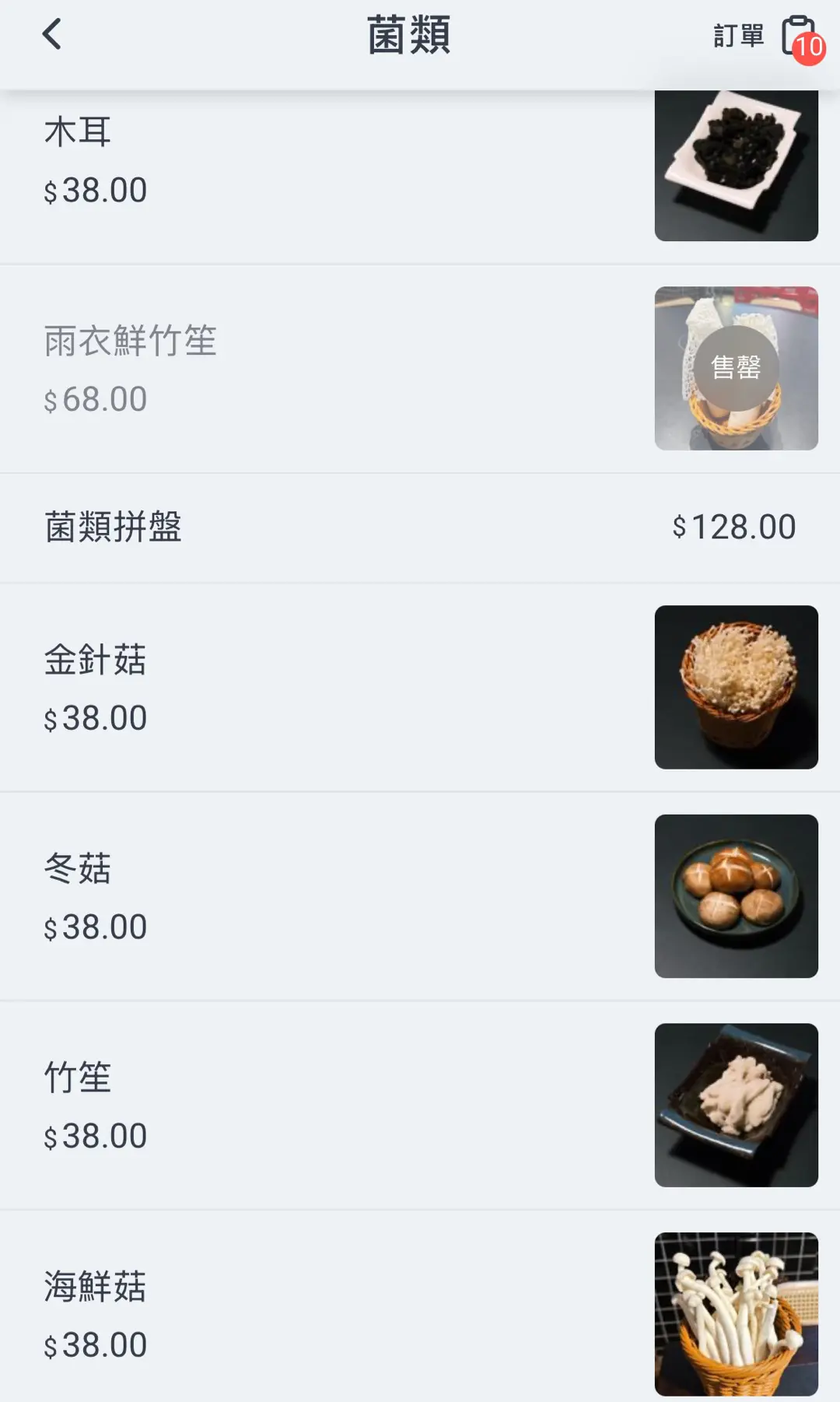Go back from the 菌類 menu
The image size is (840, 1402).
pos(52,35)
